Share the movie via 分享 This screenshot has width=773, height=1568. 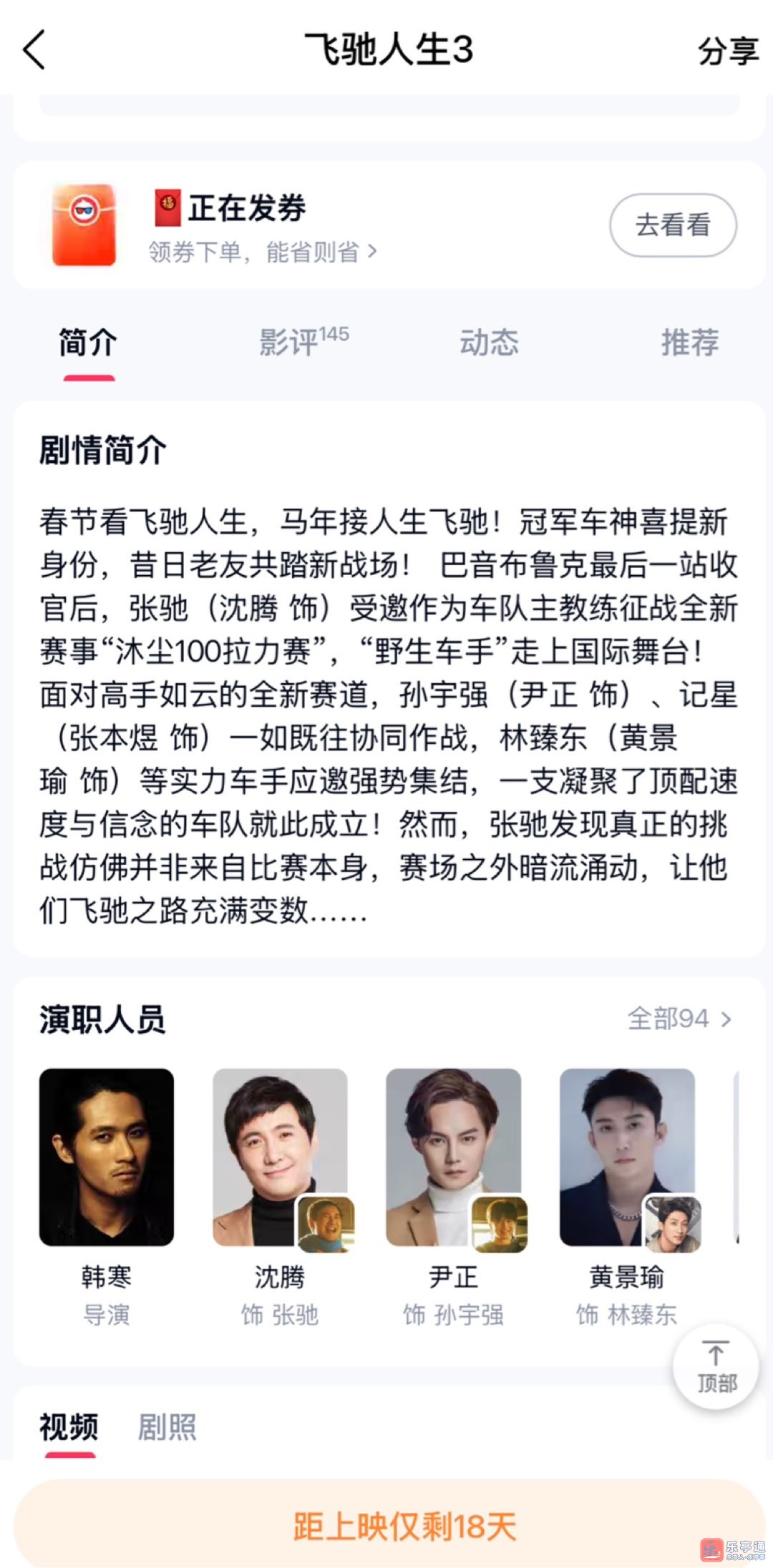(727, 52)
